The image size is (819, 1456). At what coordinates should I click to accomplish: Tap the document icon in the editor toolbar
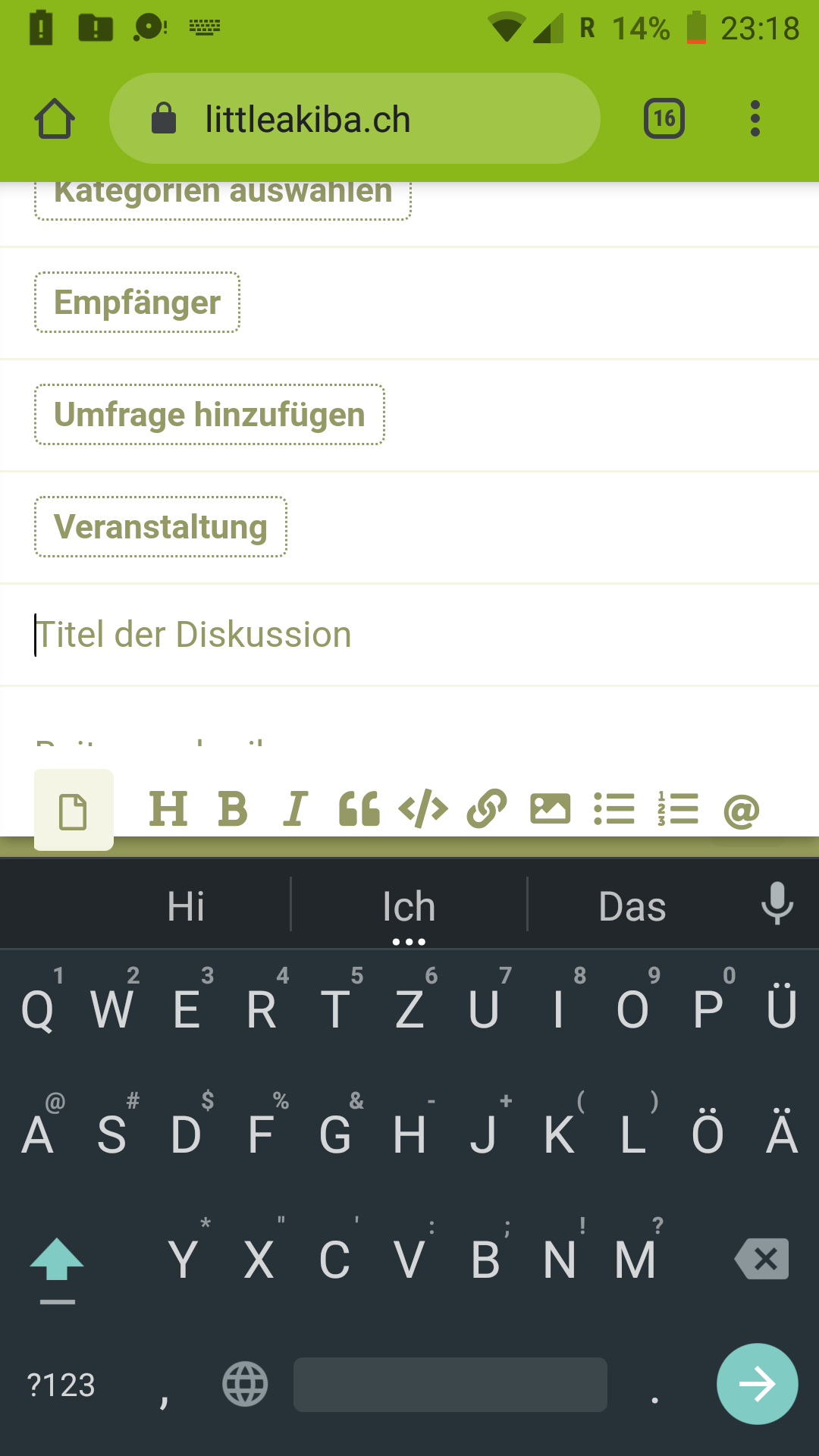tap(74, 811)
